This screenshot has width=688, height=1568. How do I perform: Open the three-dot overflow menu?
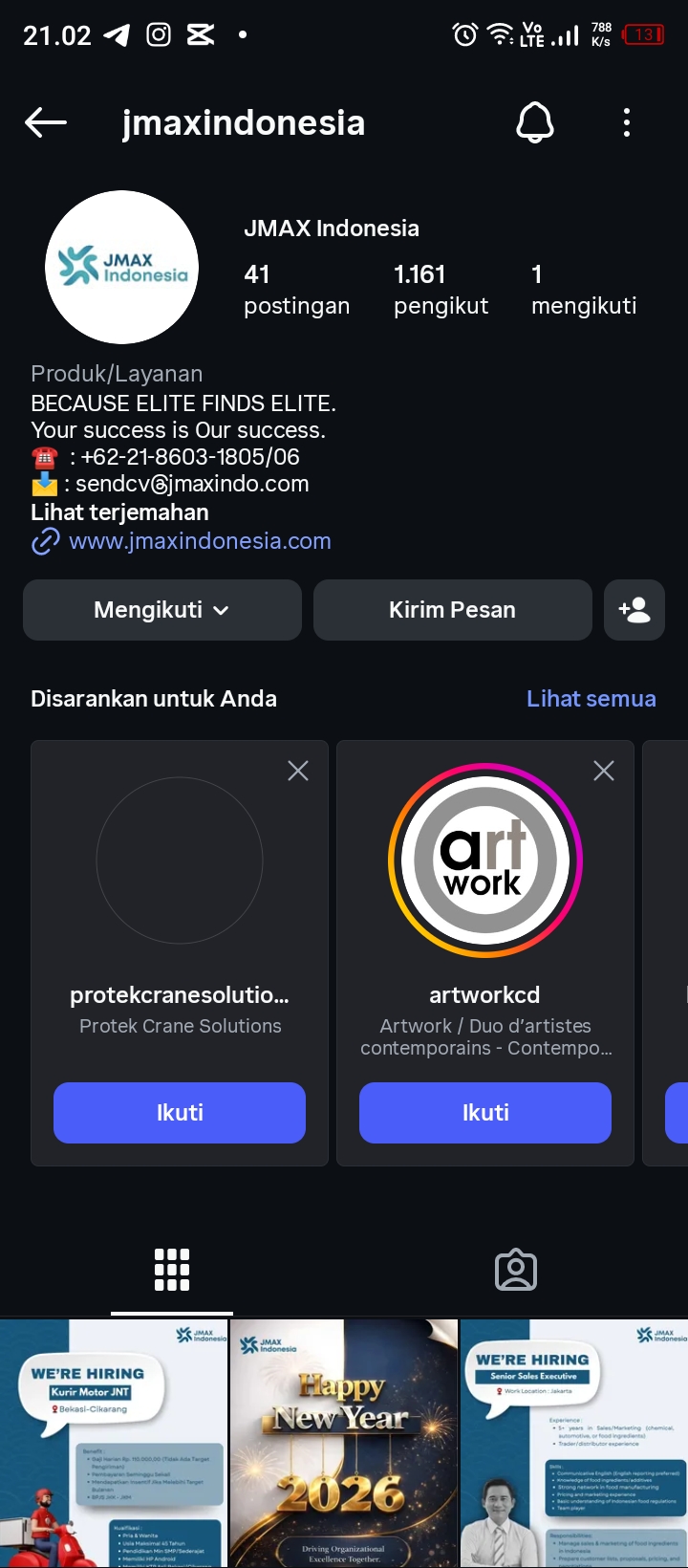[627, 122]
